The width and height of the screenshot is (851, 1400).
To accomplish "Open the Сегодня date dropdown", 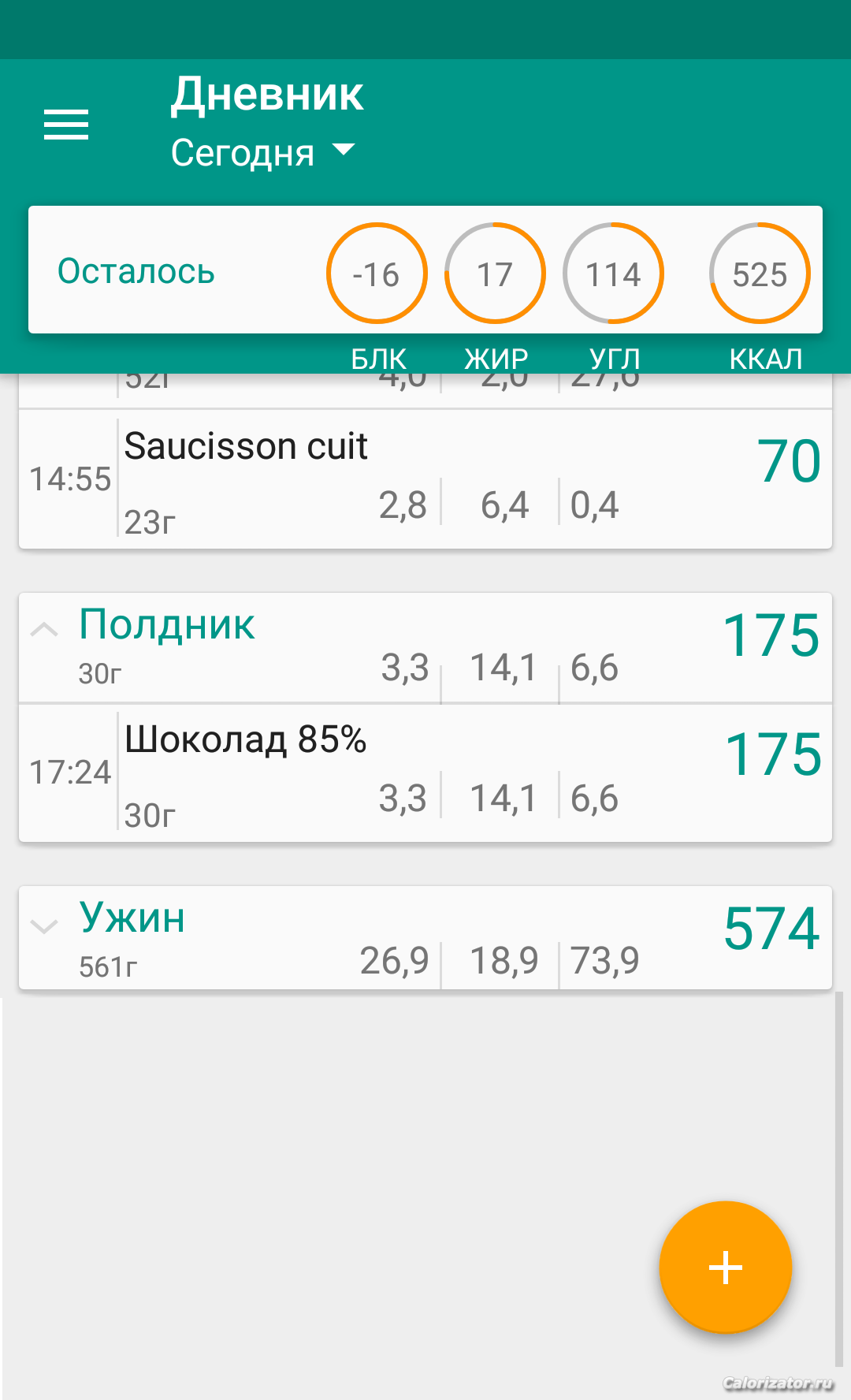I will [x=263, y=152].
